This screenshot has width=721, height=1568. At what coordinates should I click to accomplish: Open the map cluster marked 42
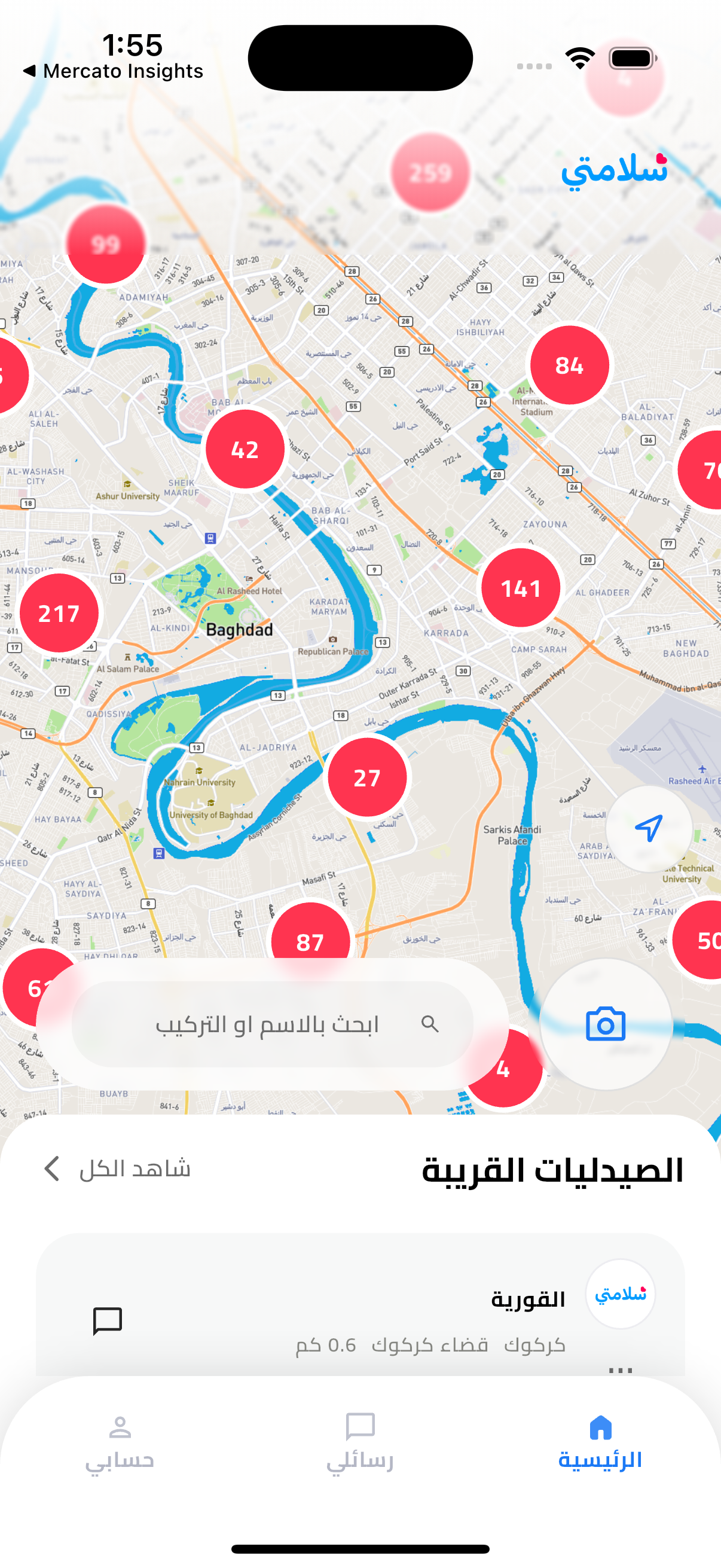point(245,449)
